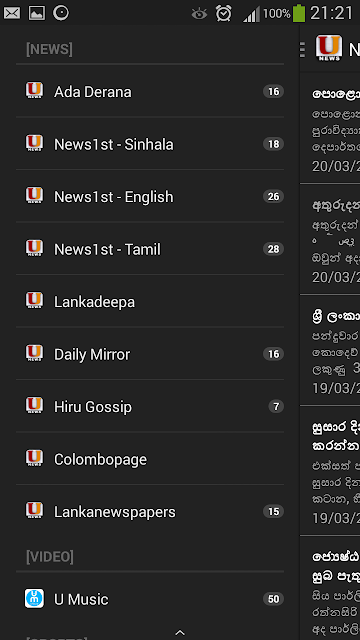Open U Music video feed
360x640 pixels.
[150, 599]
